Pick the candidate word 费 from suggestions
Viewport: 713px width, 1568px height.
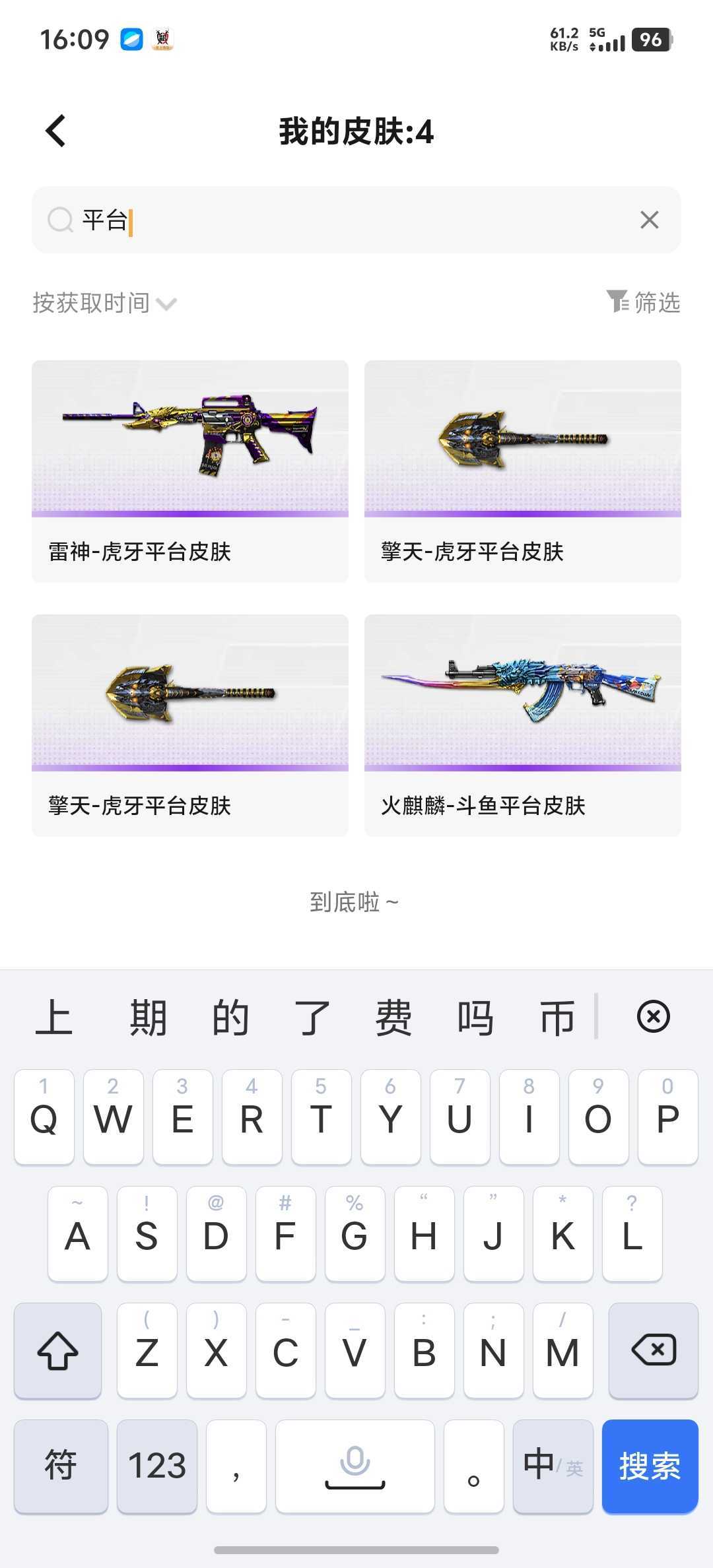pyautogui.click(x=393, y=1016)
